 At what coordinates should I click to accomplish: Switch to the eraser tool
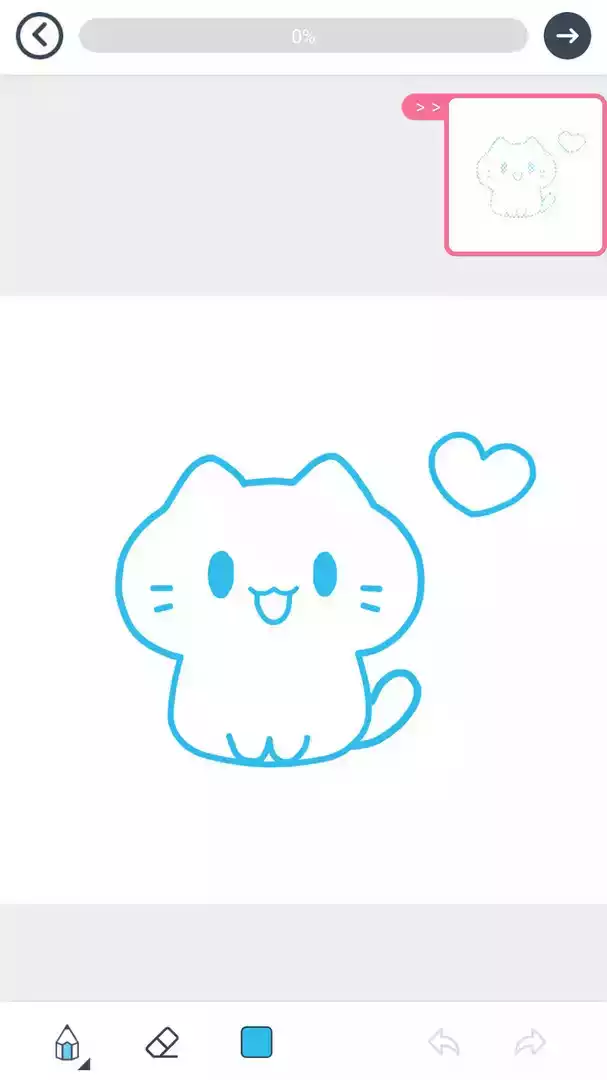point(162,1042)
